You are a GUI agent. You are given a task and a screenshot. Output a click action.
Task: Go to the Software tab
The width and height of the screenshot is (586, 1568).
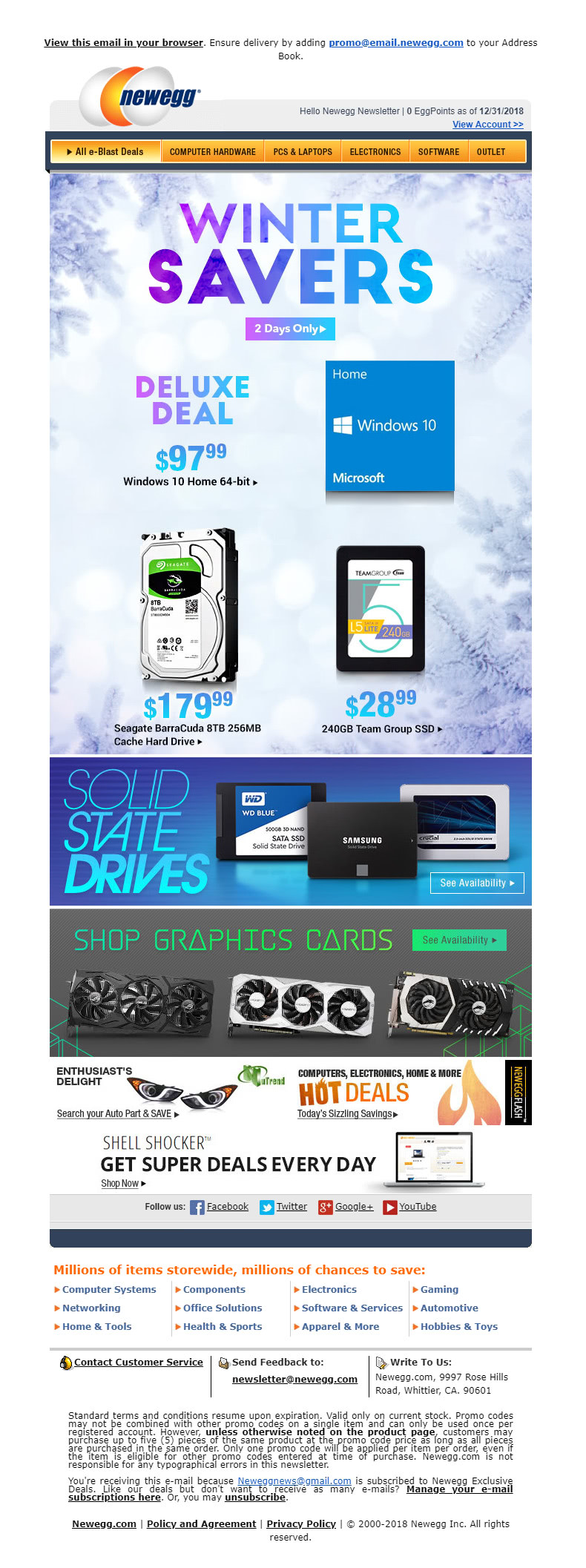click(438, 151)
